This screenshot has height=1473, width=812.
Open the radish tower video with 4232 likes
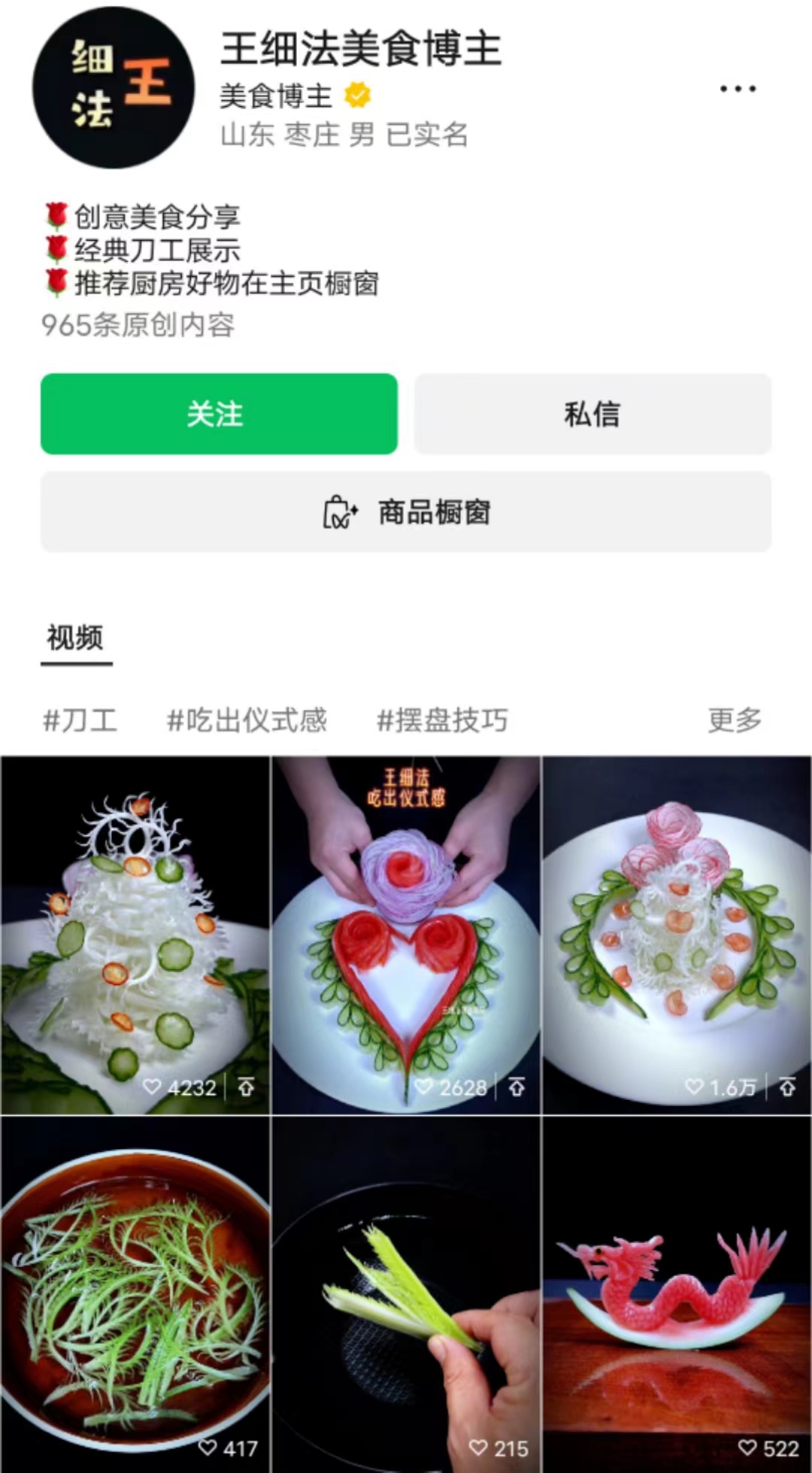coord(135,935)
